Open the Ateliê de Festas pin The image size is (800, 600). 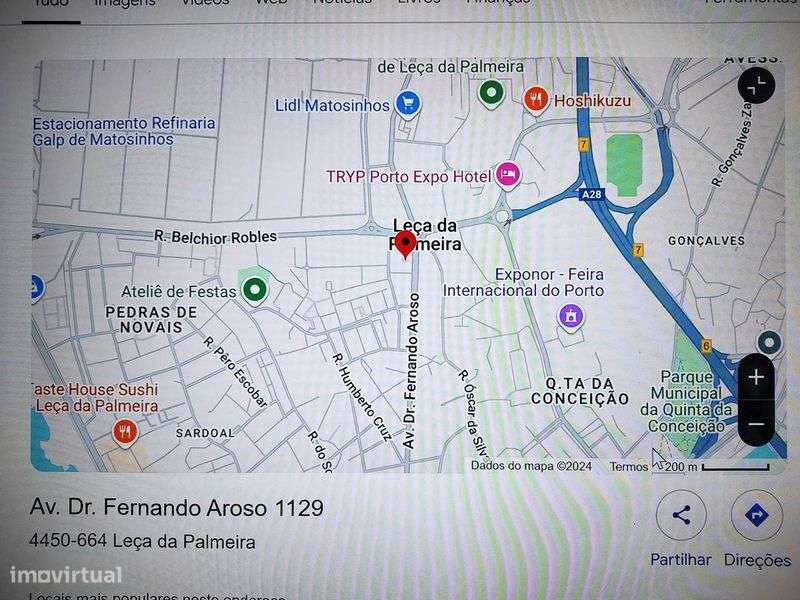(x=256, y=291)
